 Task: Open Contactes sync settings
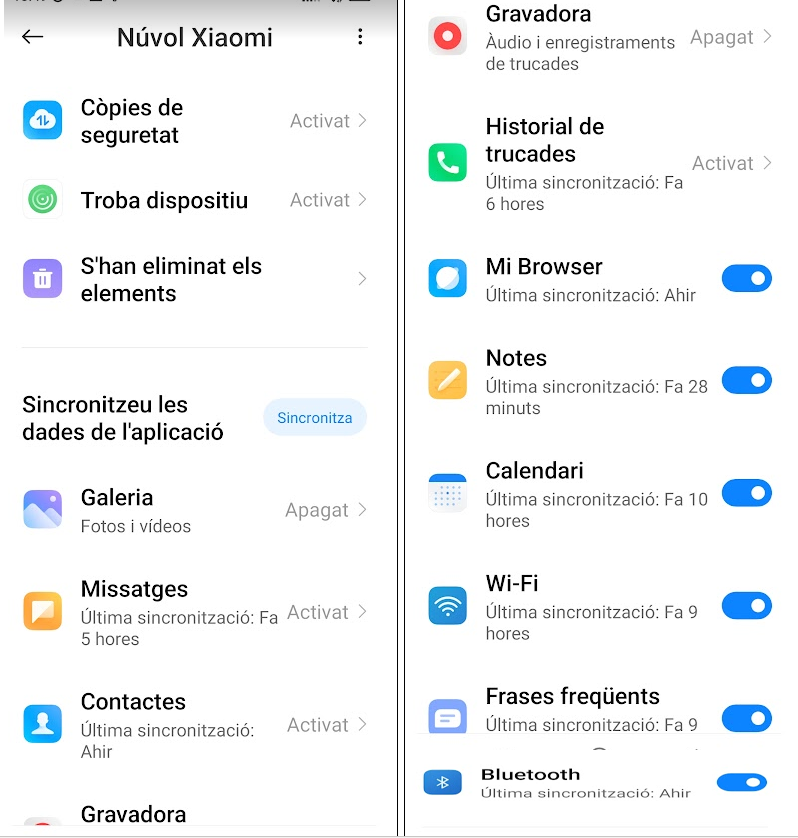click(x=195, y=724)
